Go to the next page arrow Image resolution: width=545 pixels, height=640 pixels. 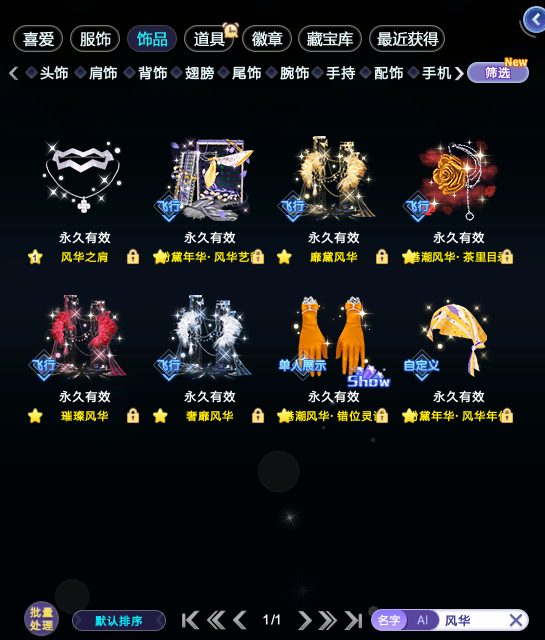(x=304, y=620)
